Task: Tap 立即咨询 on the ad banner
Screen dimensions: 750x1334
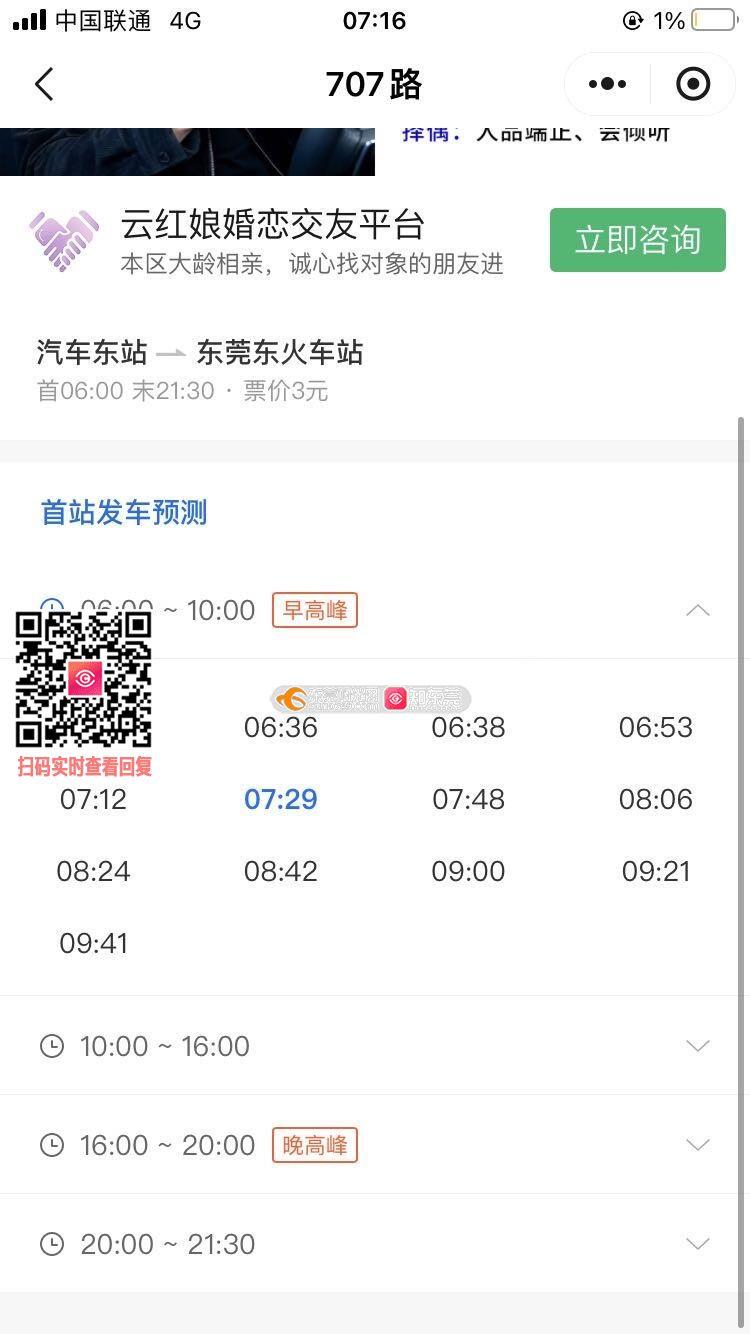Action: 637,240
